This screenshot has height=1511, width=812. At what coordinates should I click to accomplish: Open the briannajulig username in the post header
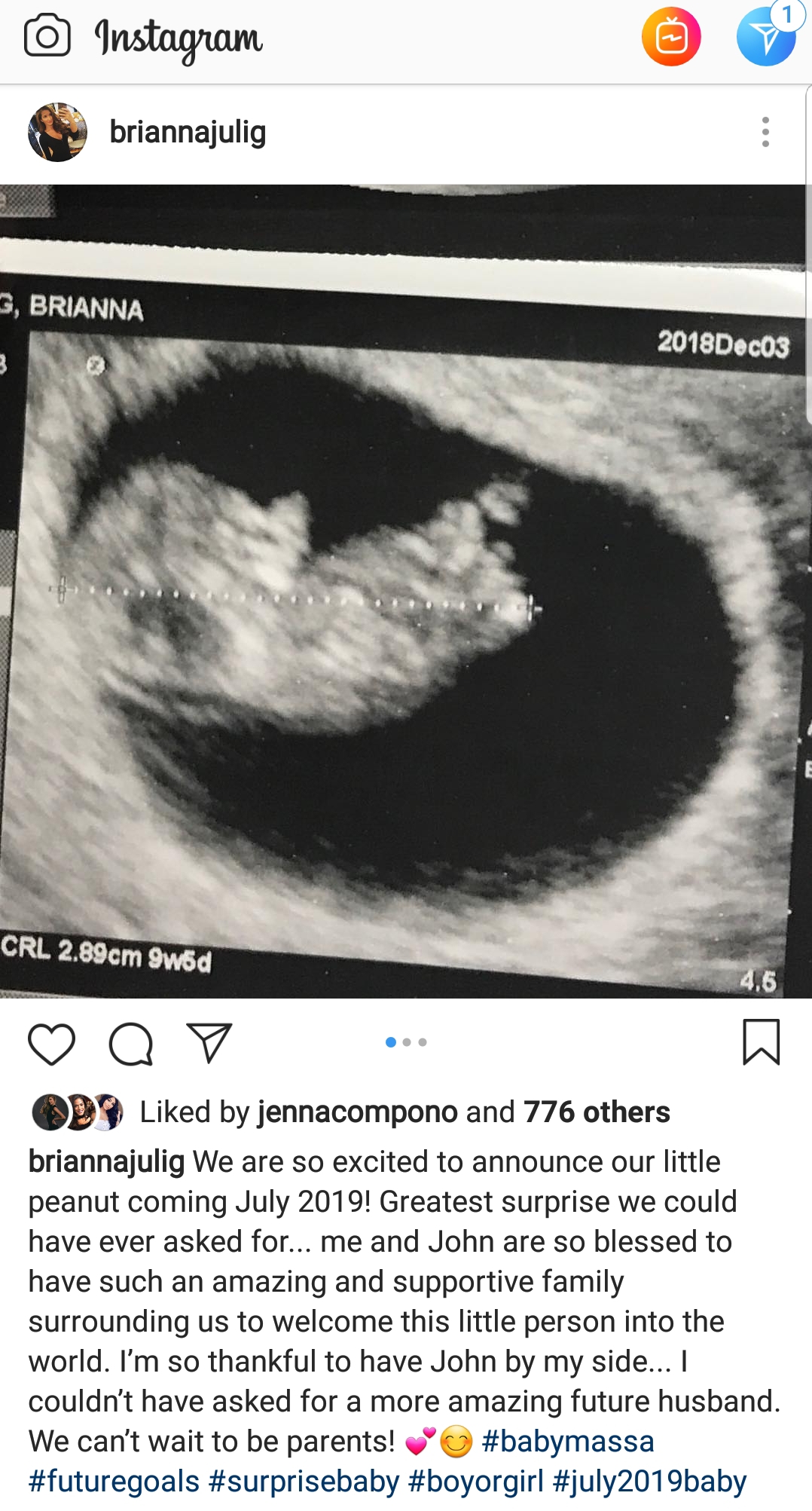(x=188, y=133)
